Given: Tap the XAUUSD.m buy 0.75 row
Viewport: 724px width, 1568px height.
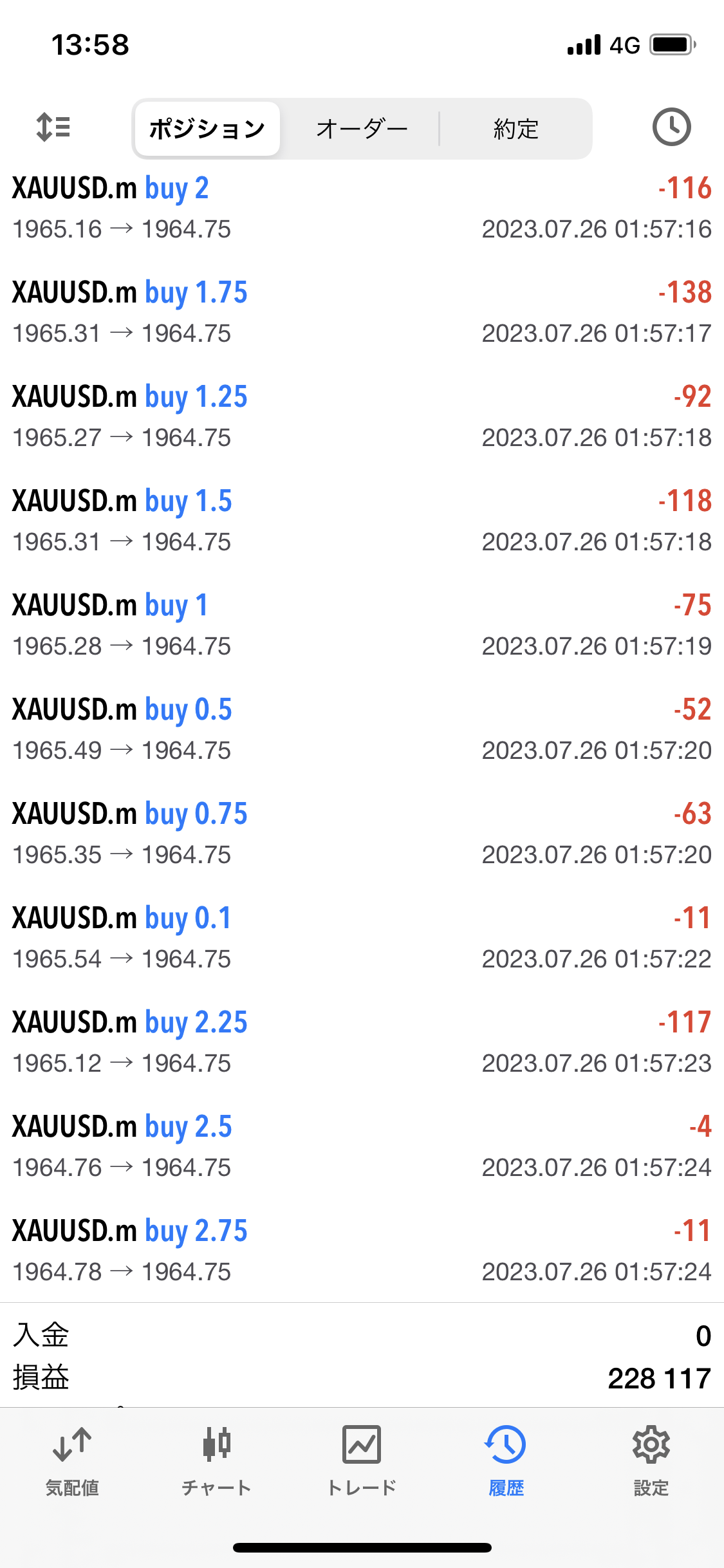Looking at the screenshot, I should (362, 834).
